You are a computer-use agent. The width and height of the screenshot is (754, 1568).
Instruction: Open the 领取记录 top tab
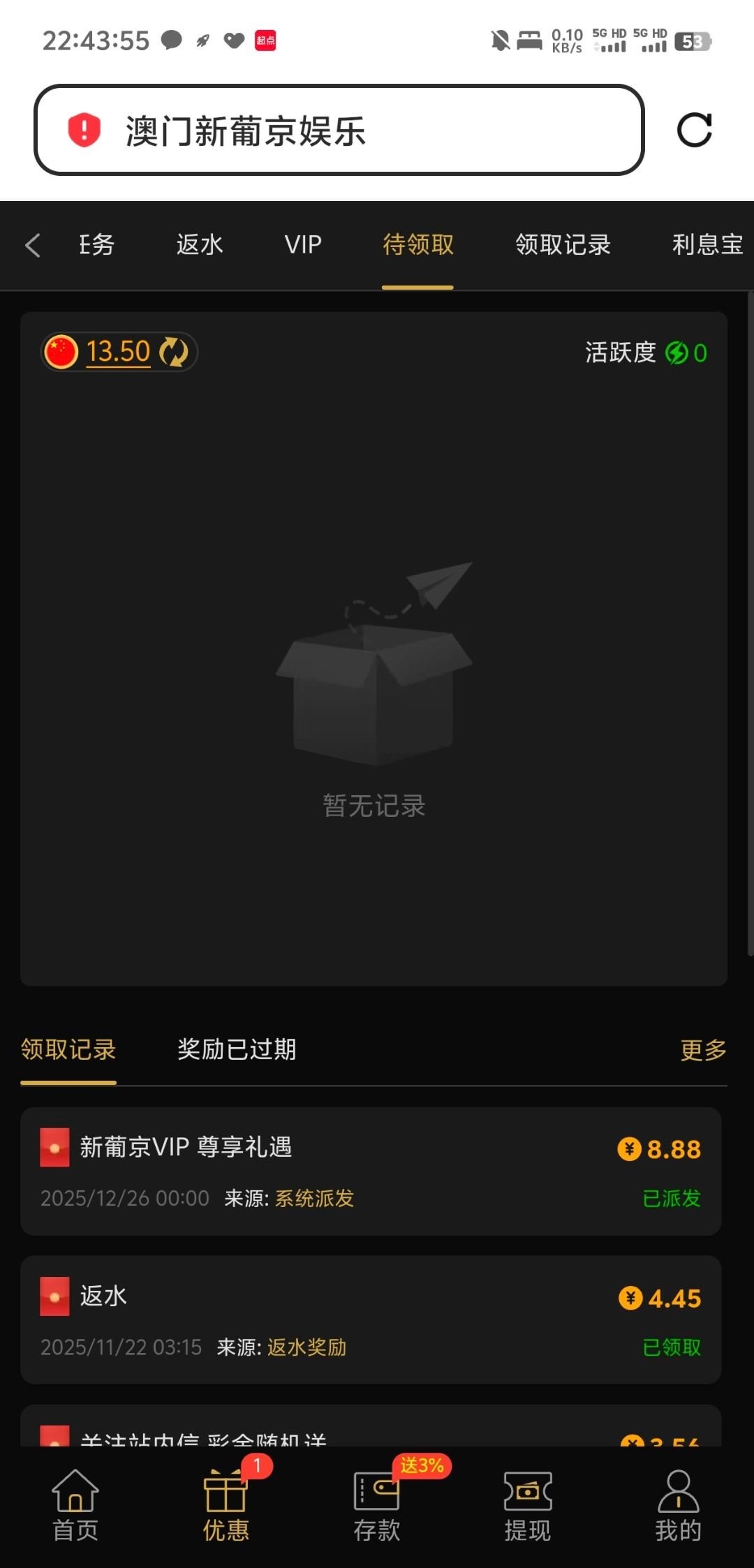click(563, 245)
